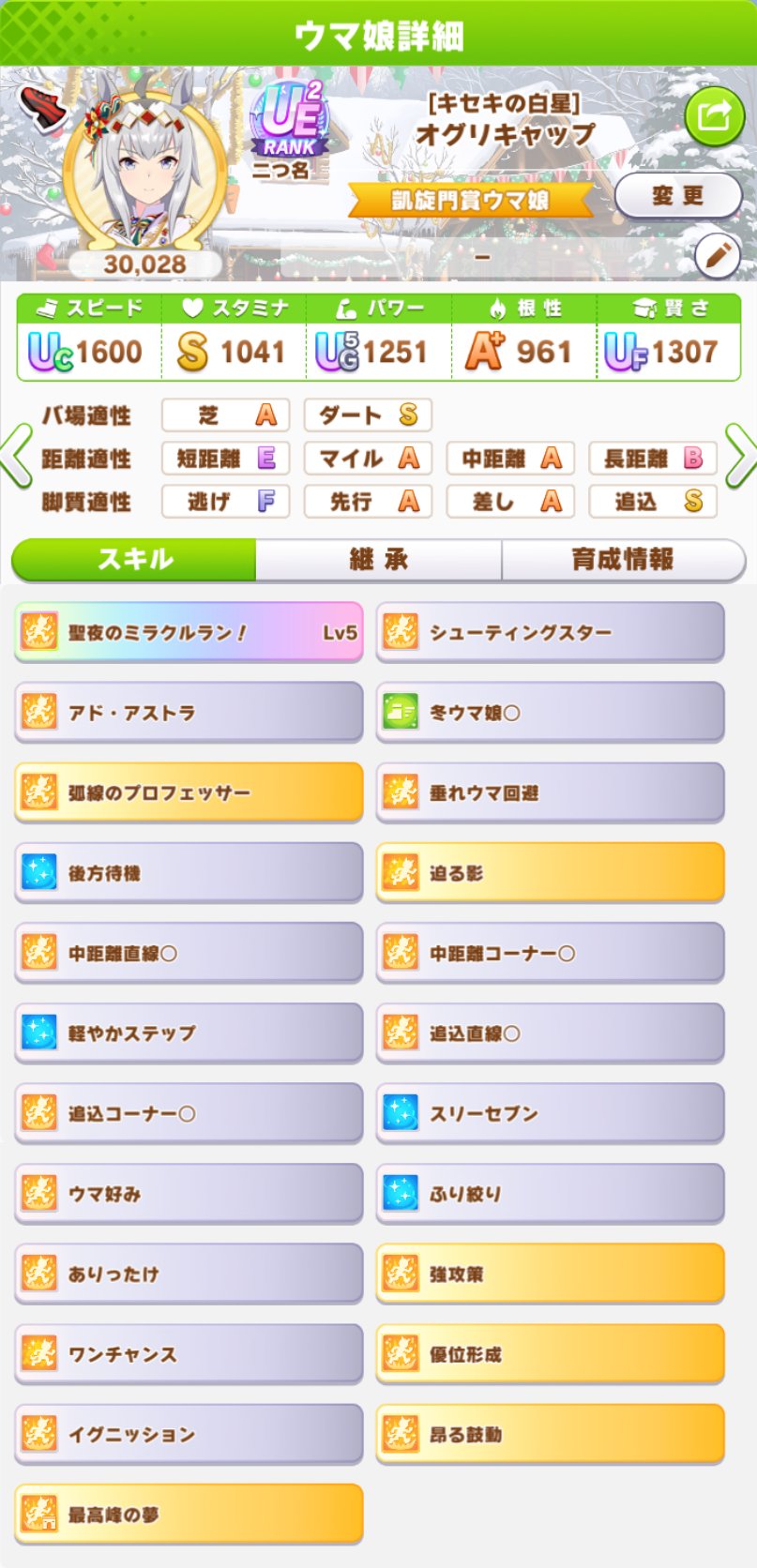757x1568 pixels.
Task: Switch to the 育成情報 tab
Action: click(x=624, y=560)
